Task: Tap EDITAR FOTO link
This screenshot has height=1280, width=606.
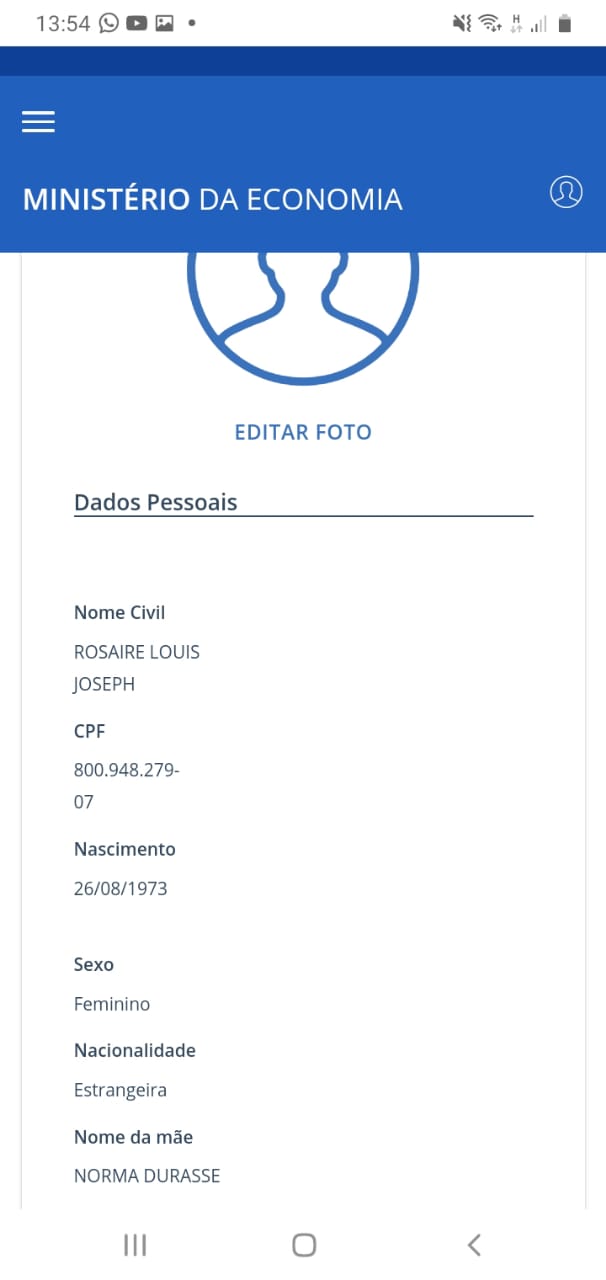Action: [303, 432]
